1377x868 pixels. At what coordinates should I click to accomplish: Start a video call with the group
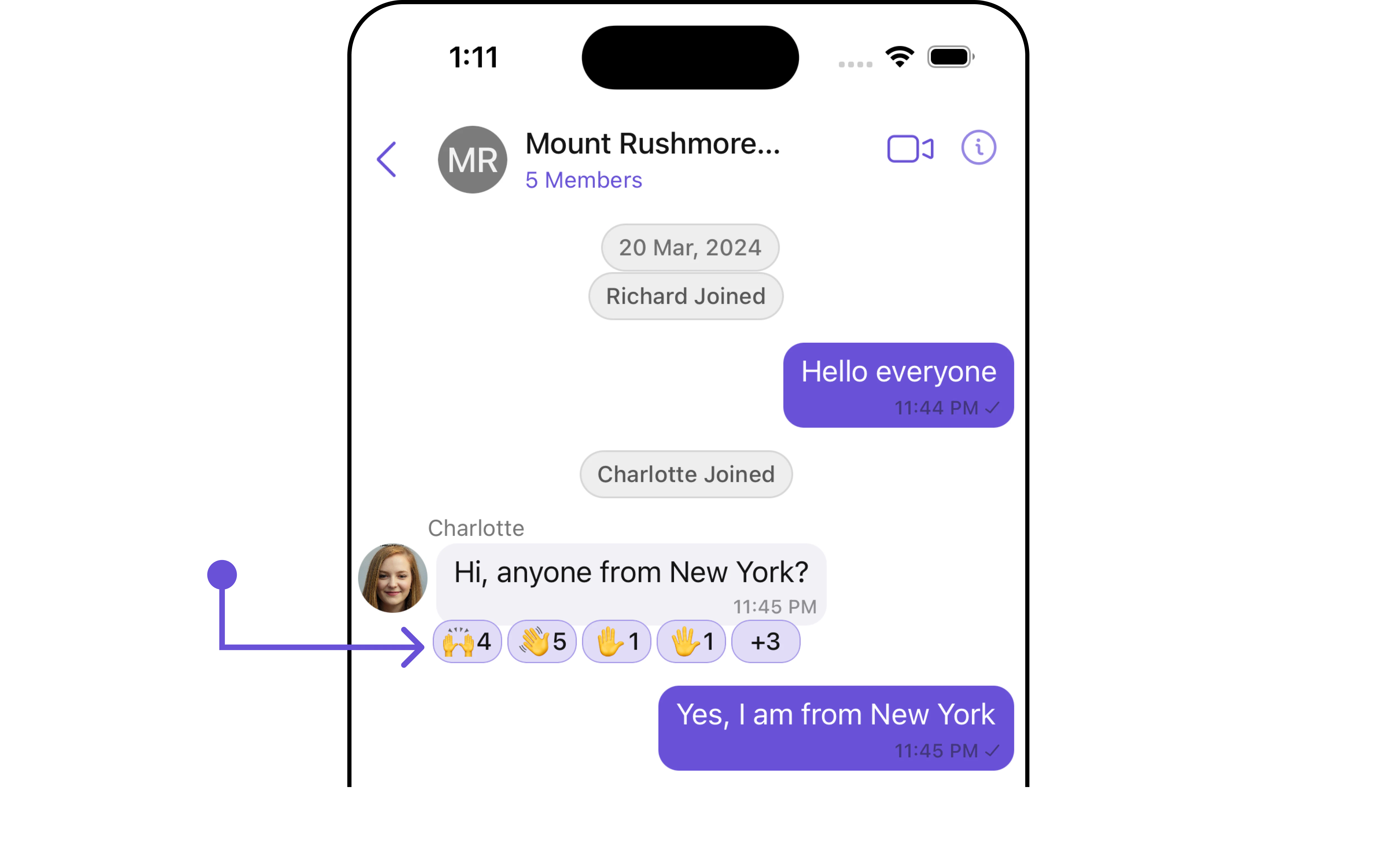click(910, 149)
